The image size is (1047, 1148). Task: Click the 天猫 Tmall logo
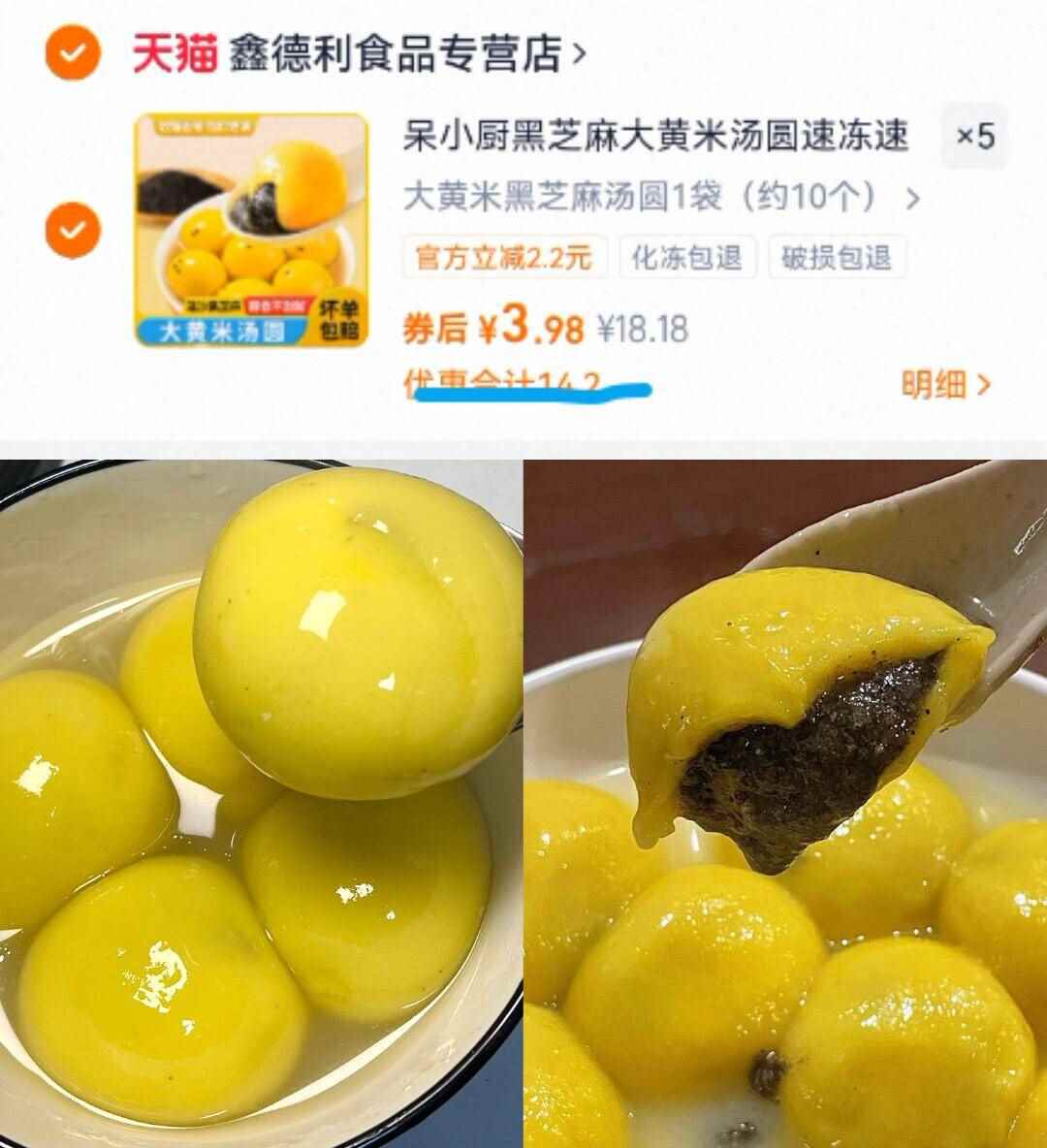[x=173, y=53]
